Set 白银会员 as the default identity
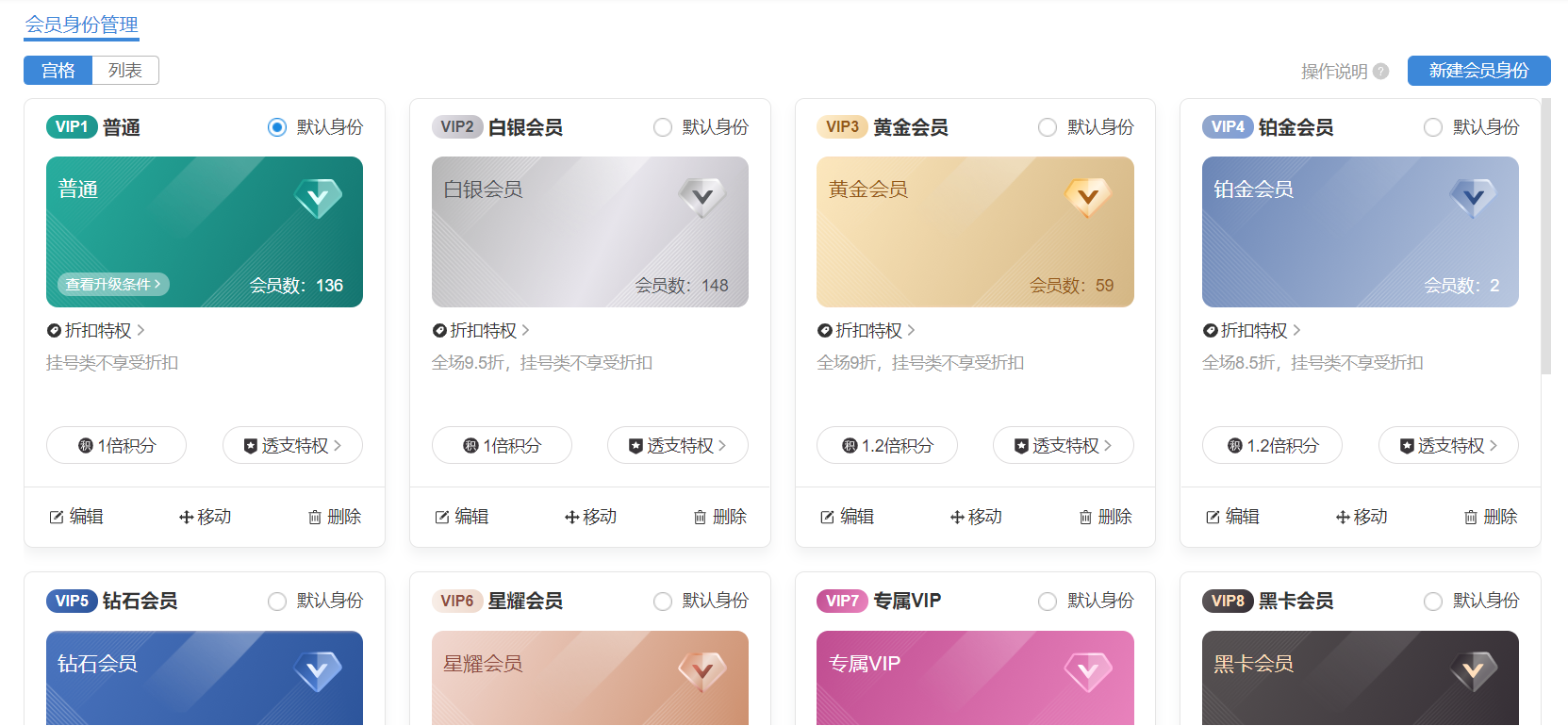Viewport: 1568px width, 726px height. (x=663, y=127)
